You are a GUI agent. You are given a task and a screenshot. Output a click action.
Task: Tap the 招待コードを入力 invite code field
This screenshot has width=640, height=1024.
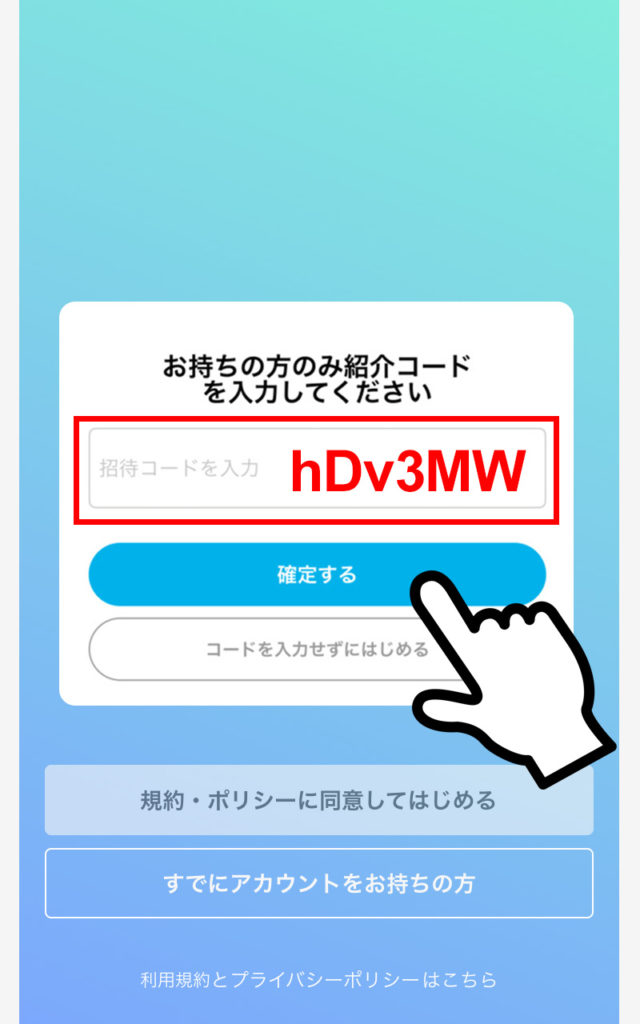coord(317,468)
